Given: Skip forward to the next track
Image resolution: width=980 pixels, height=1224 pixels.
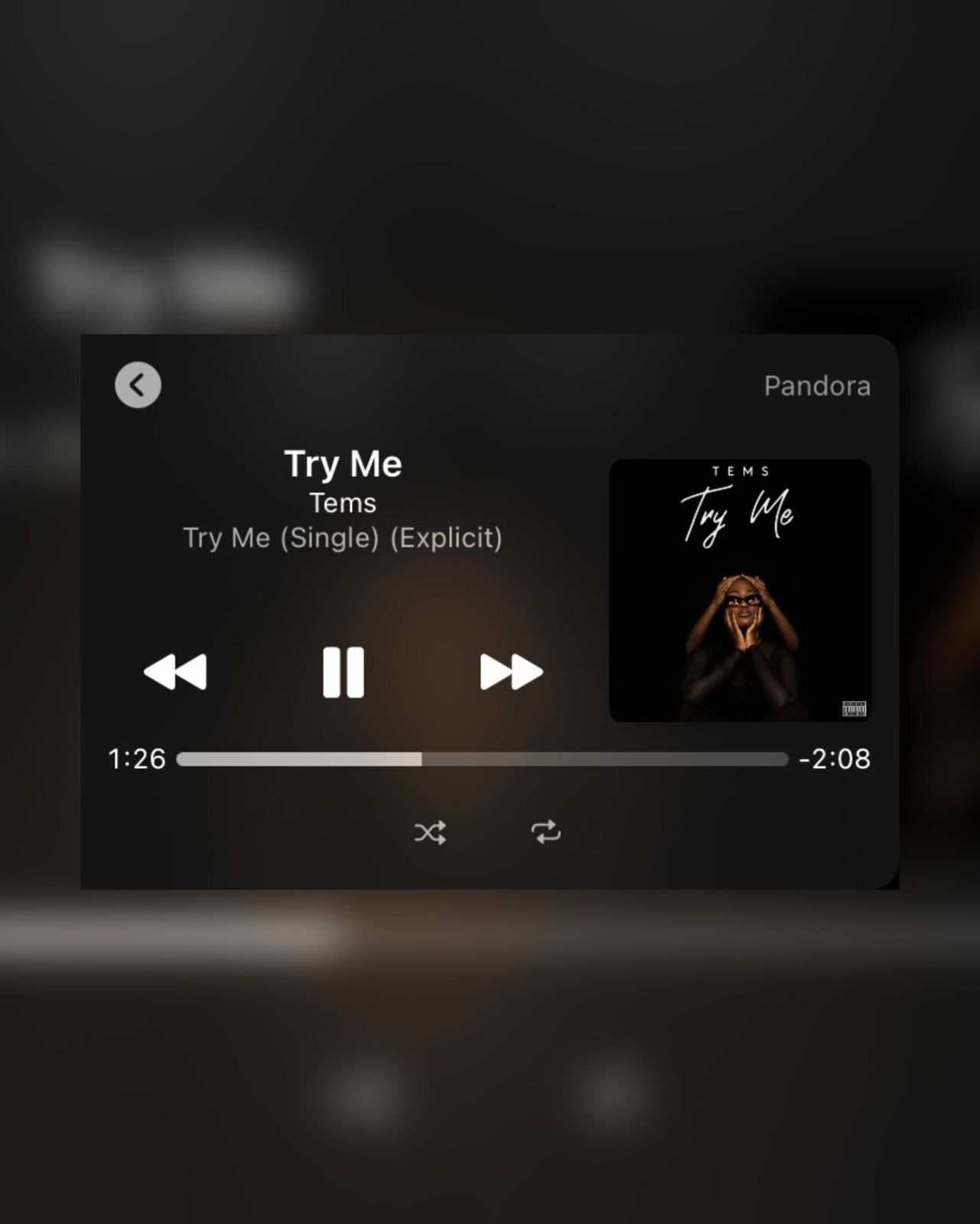Looking at the screenshot, I should (x=511, y=672).
